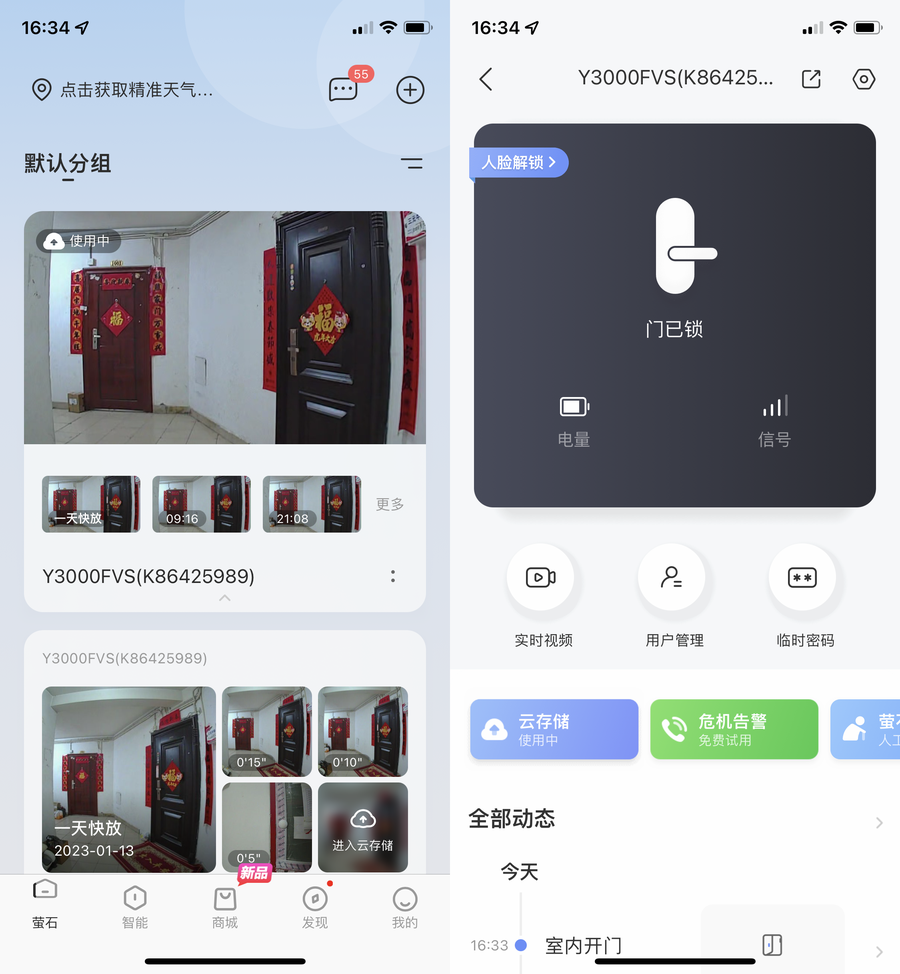Start 实时视频 live video
The width and height of the screenshot is (900, 974).
pos(541,578)
